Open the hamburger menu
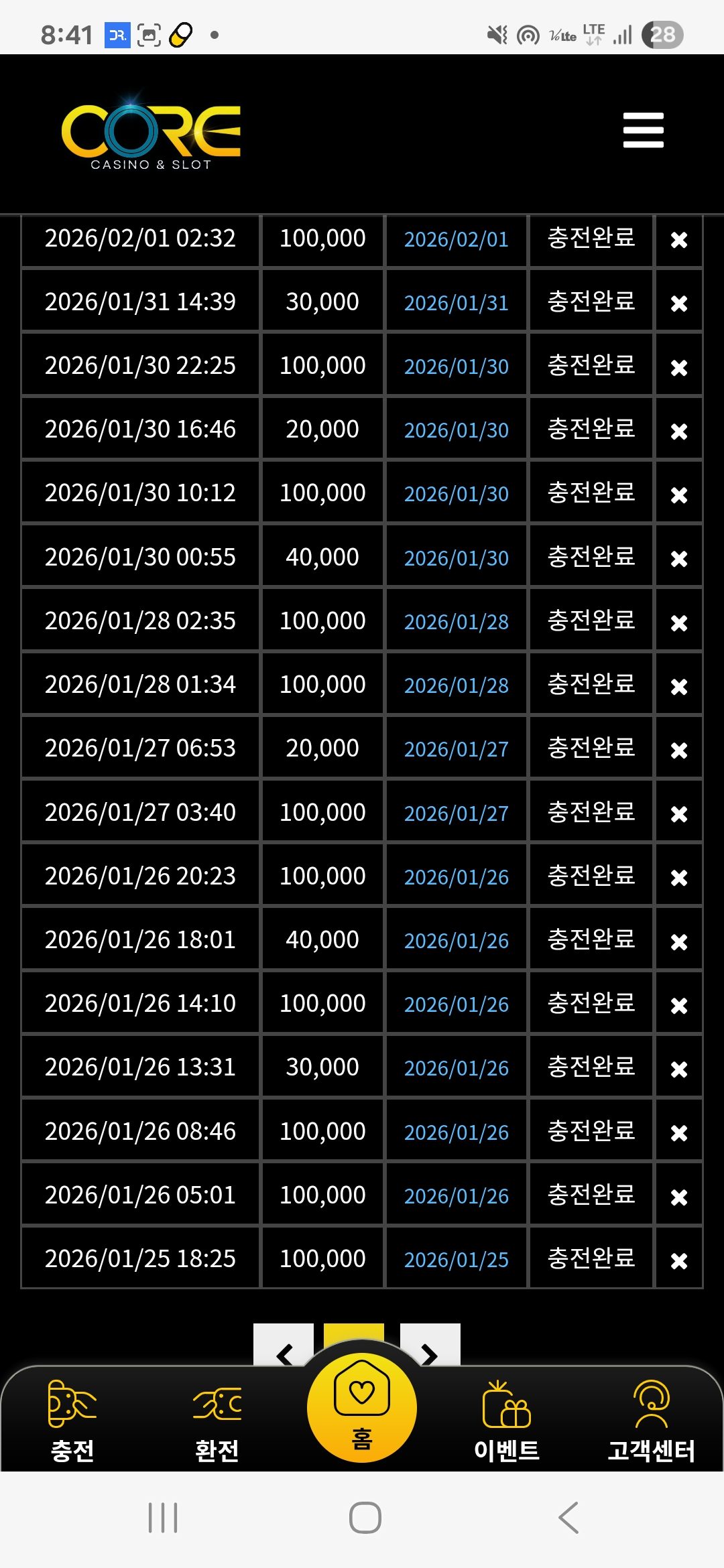The image size is (724, 1568). click(x=643, y=130)
